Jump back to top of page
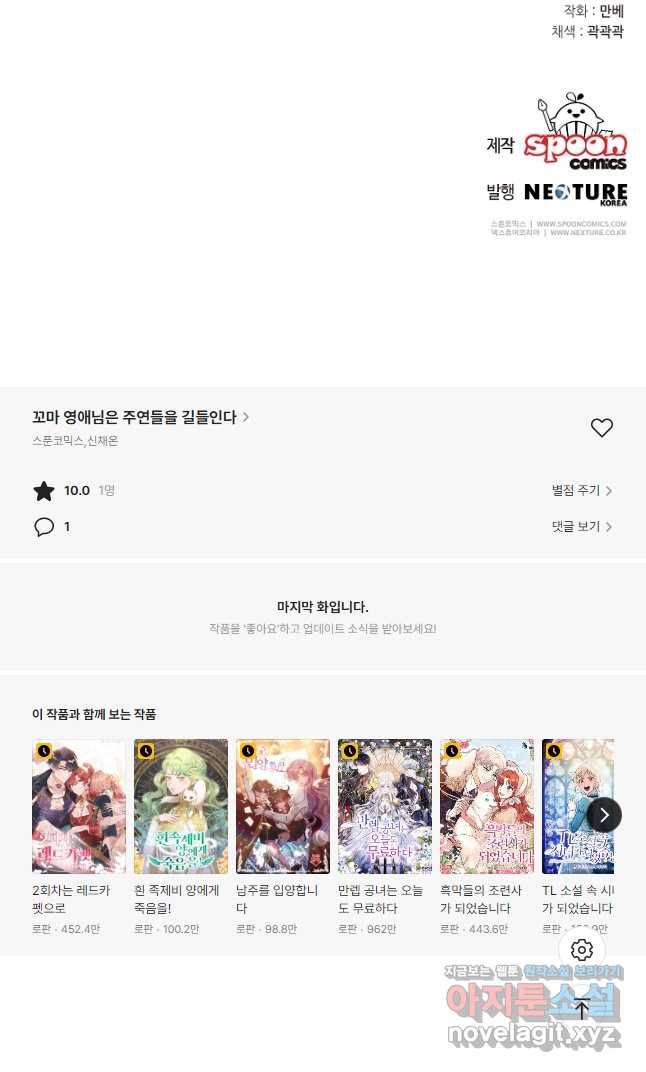Viewport: 646px width, 1072px height. coord(582,1008)
